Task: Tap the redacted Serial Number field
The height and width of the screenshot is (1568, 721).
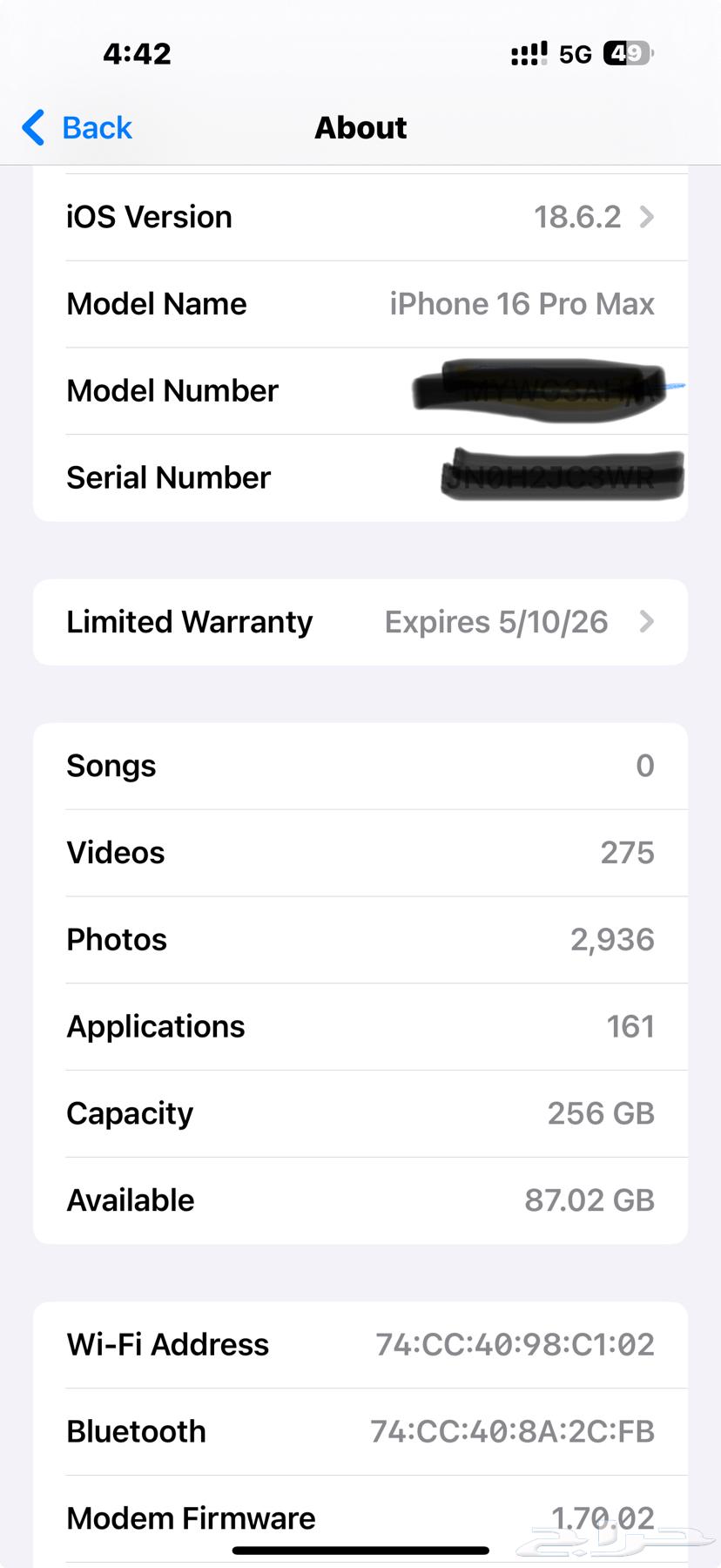Action: click(562, 476)
